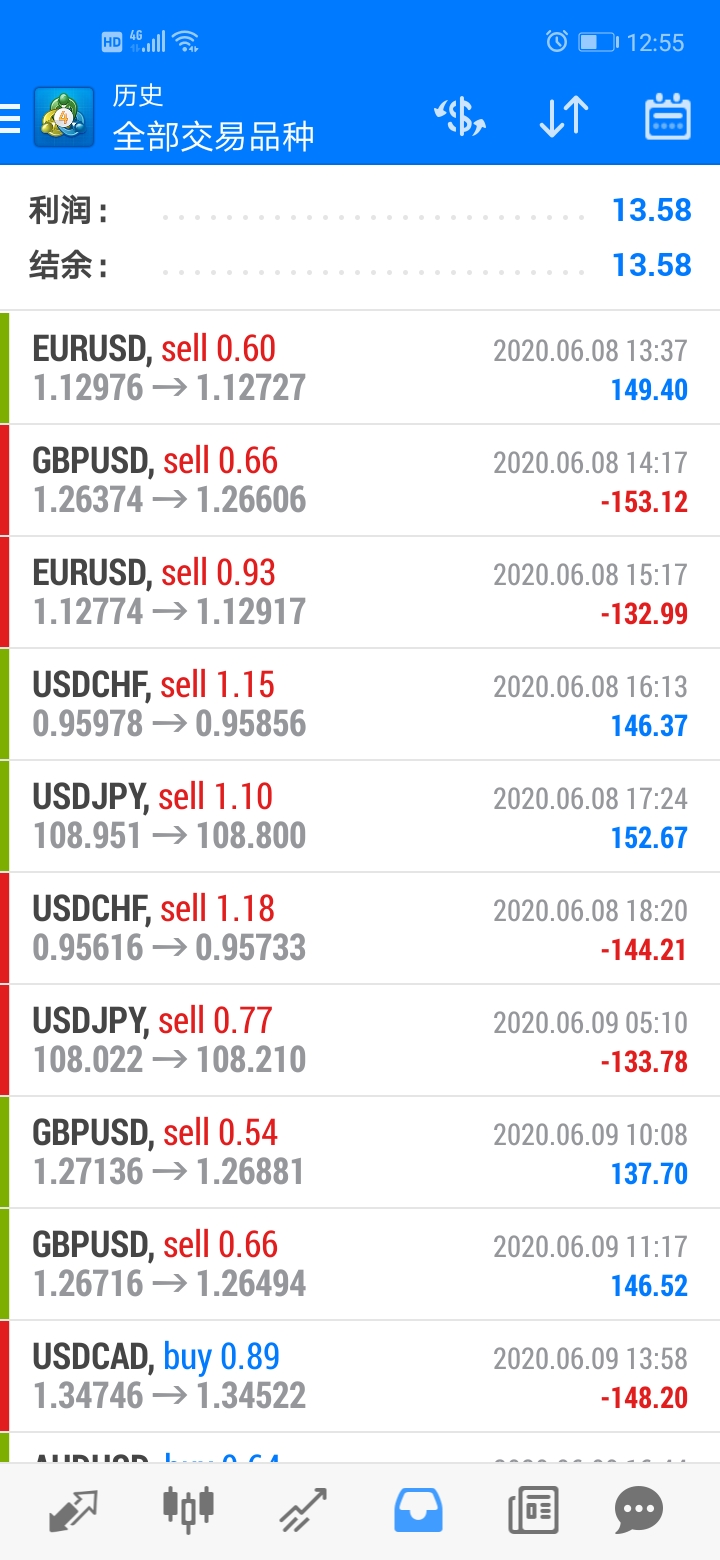Open the GBPUSD trade closed at 14:17
Screen dimensions: 720x1560
360,480
